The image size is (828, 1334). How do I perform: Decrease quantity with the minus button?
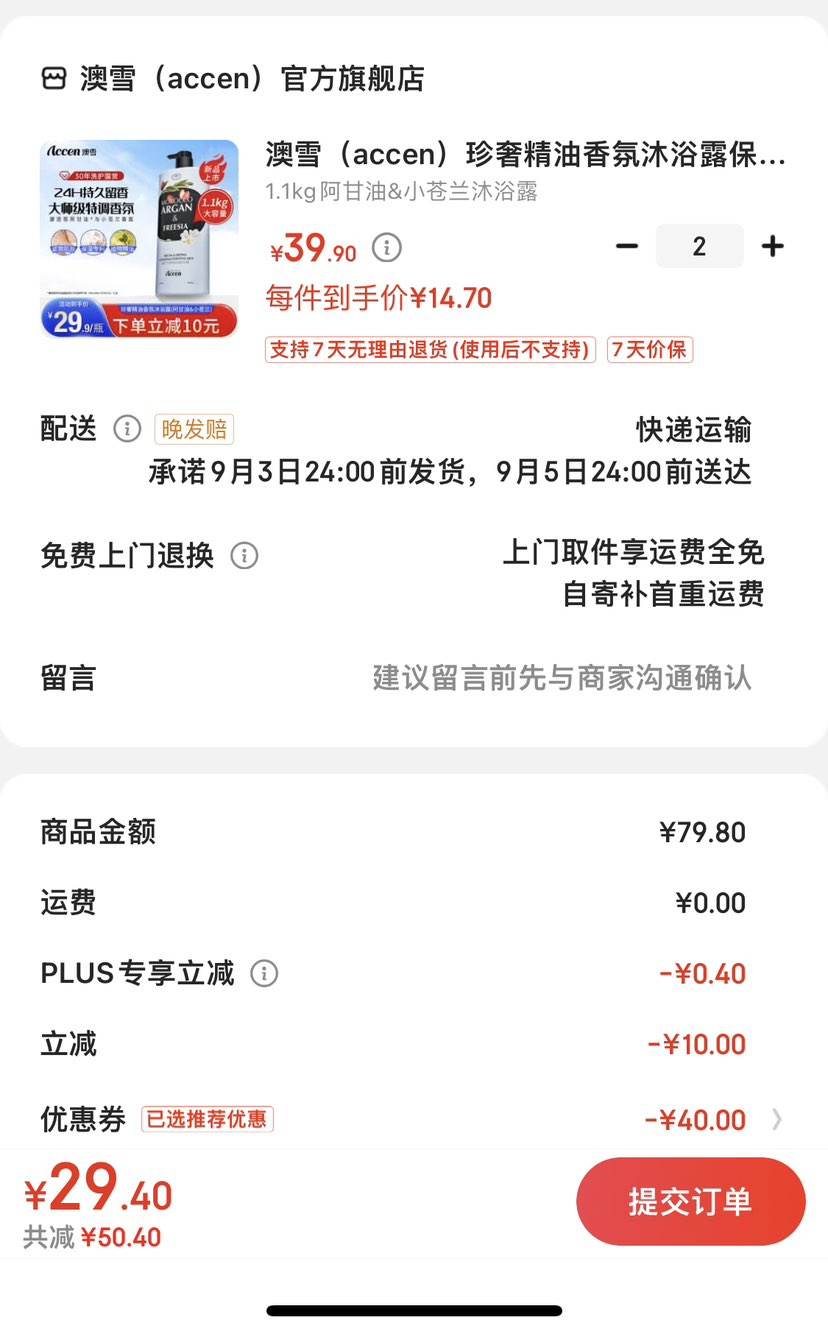[627, 246]
